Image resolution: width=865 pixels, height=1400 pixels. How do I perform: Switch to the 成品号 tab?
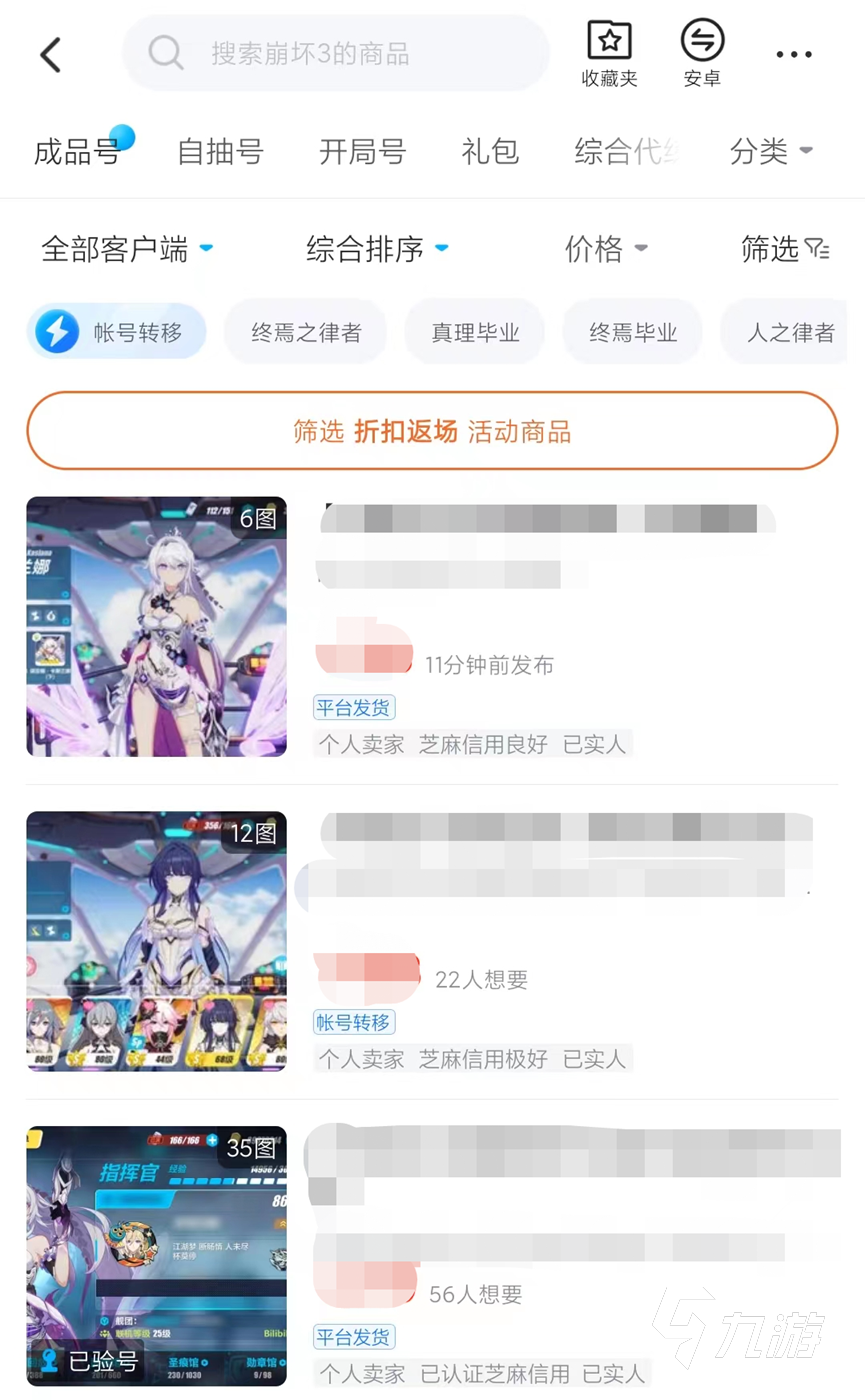pos(77,152)
